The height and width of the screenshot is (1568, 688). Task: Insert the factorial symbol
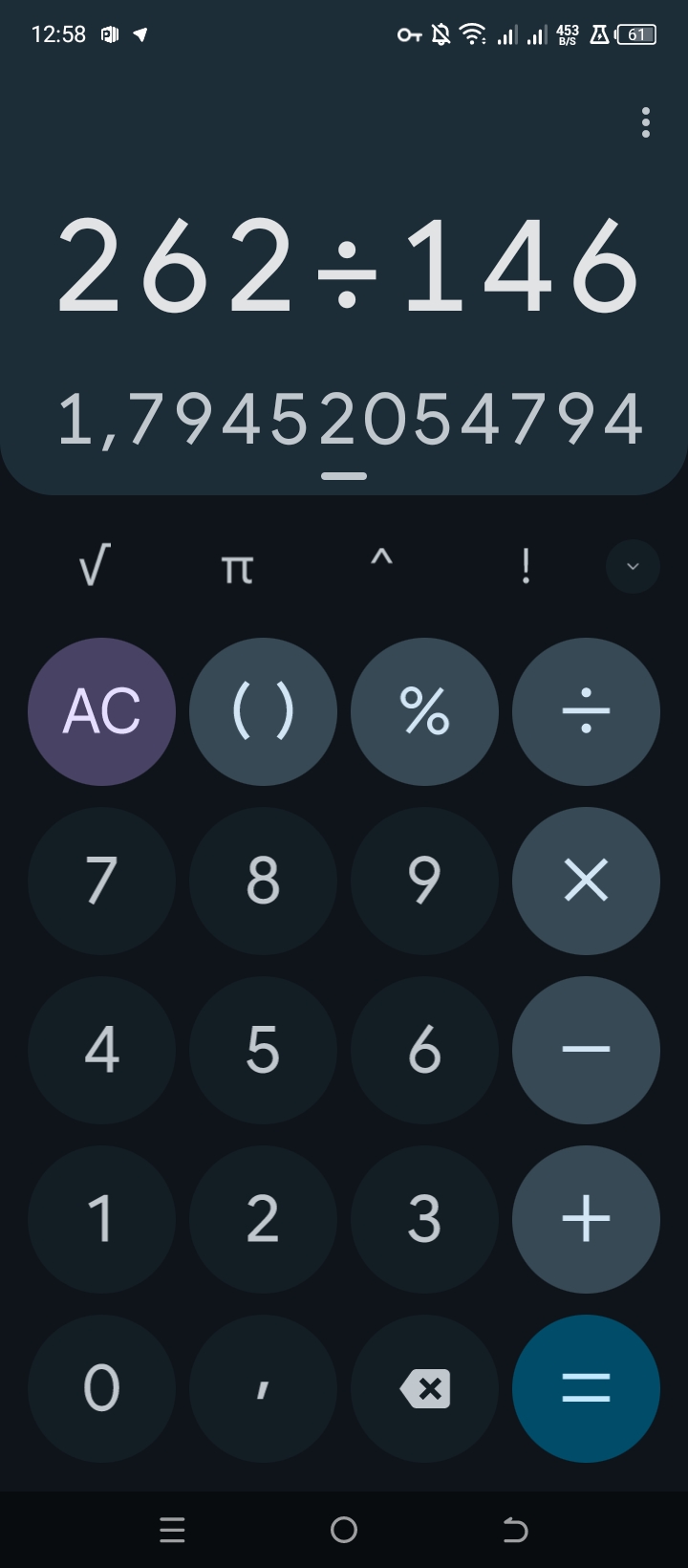tap(525, 567)
